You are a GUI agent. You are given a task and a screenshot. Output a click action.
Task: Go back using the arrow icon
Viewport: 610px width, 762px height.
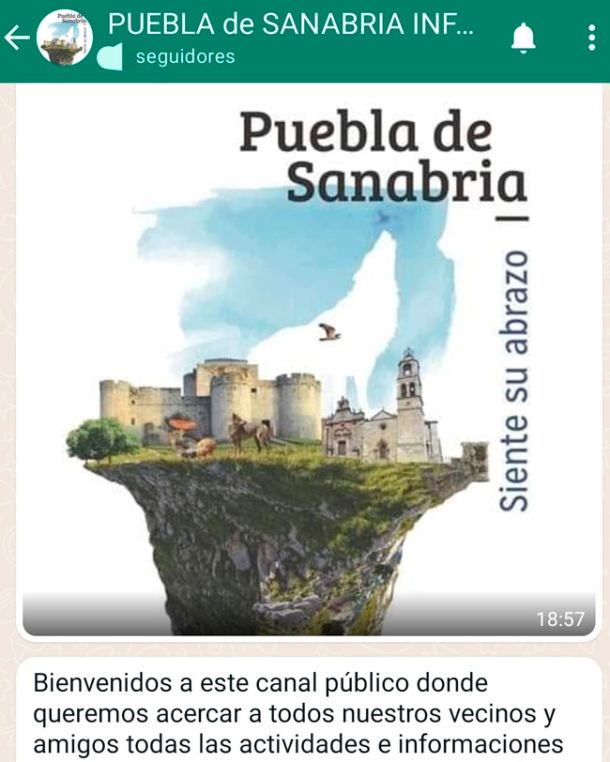17,38
